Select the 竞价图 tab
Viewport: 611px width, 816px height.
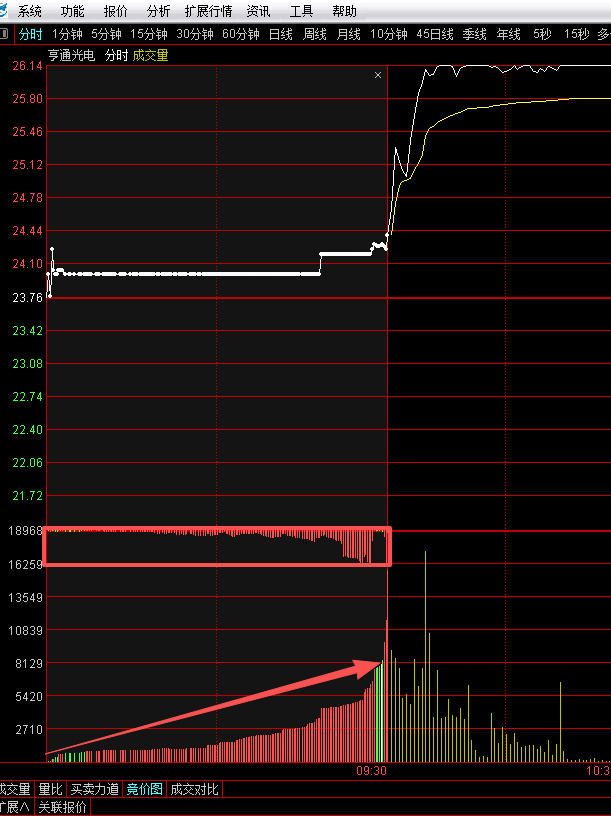tap(144, 789)
